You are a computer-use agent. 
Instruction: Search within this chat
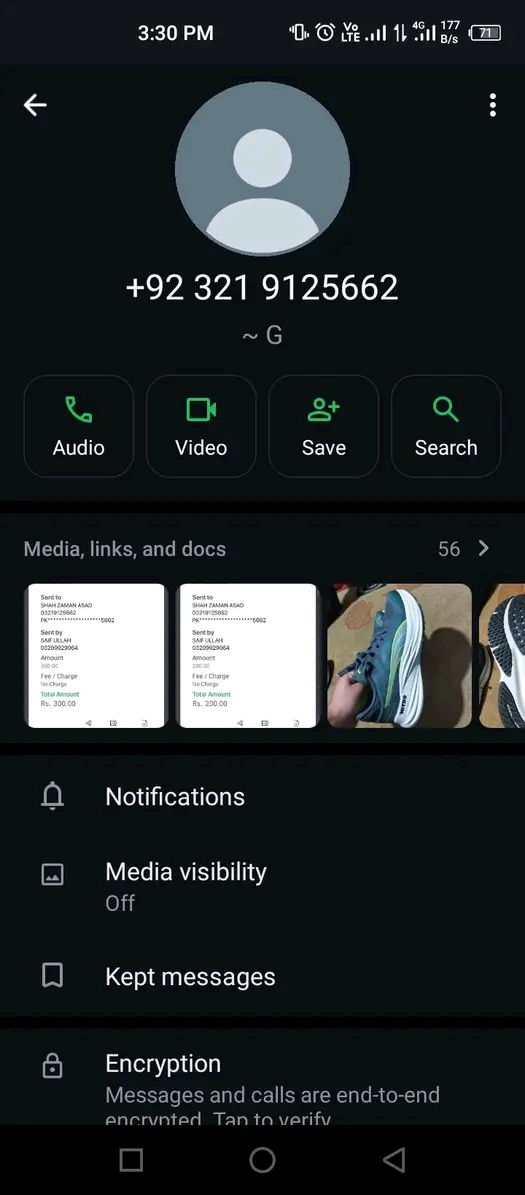[446, 426]
